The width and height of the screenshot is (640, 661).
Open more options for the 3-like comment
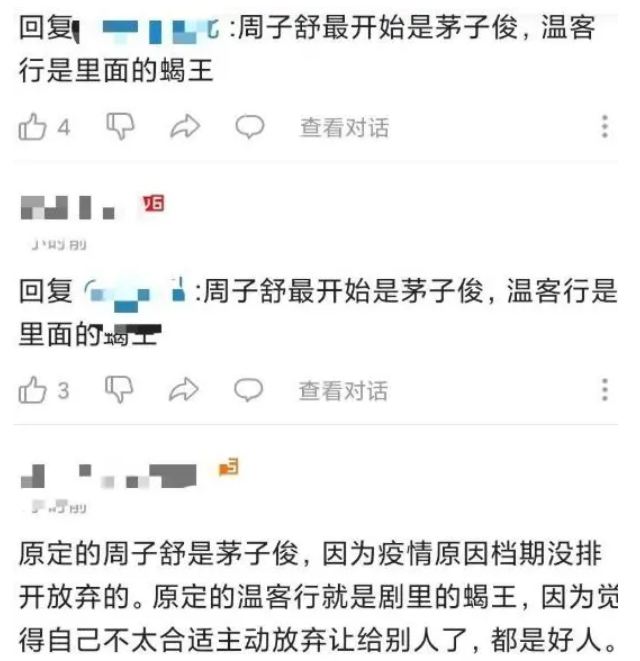[x=605, y=389]
